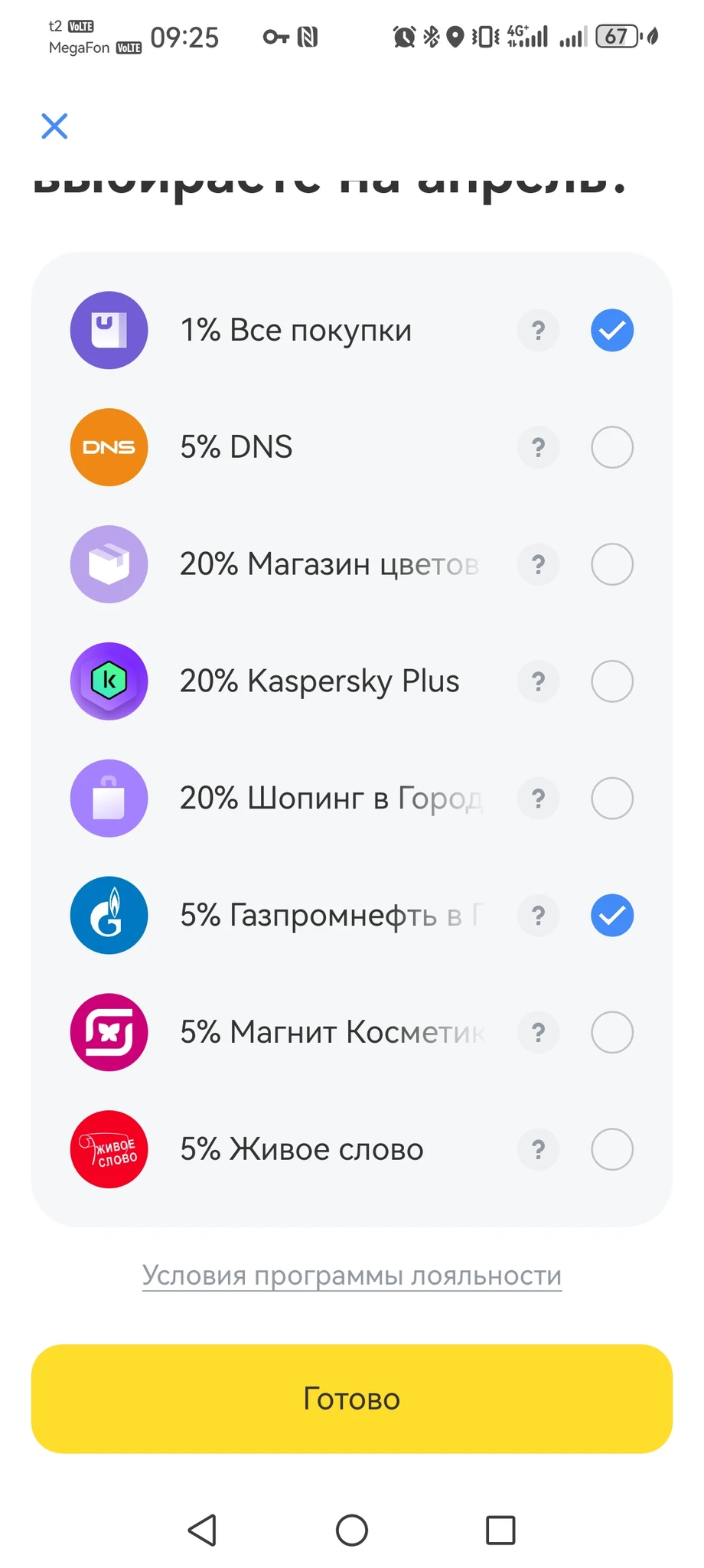View details for 20% Kaspersky Plus
Image resolution: width=704 pixels, height=1568 pixels.
point(539,681)
